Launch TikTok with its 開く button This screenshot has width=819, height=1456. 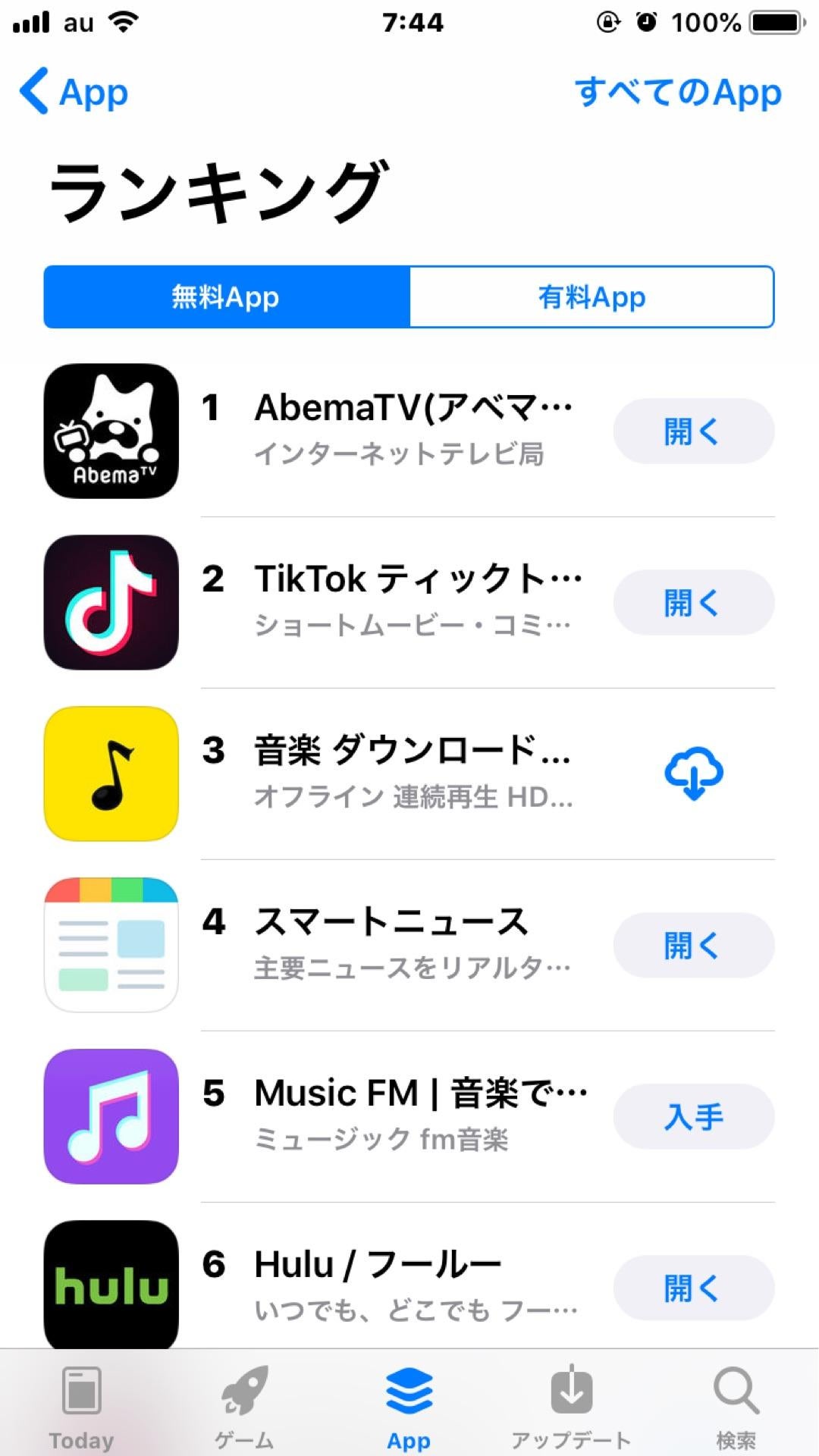click(x=693, y=603)
